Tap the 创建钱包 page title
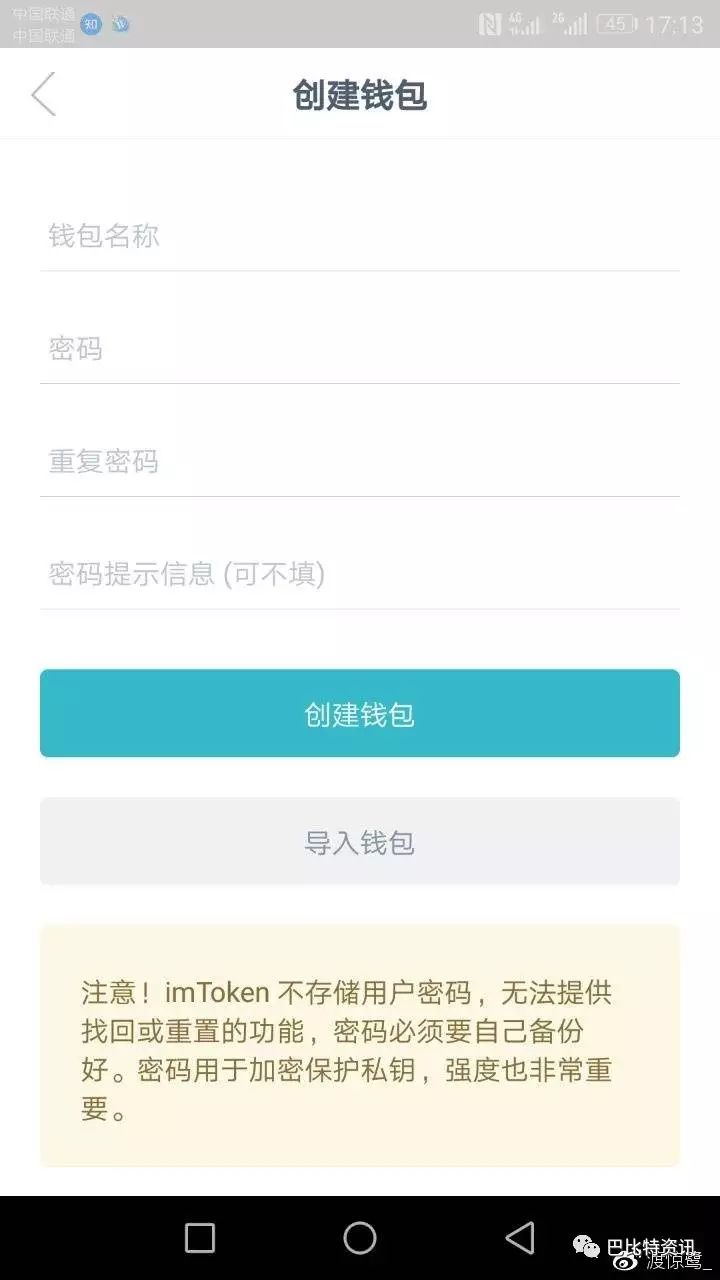This screenshot has width=720, height=1280. (359, 93)
